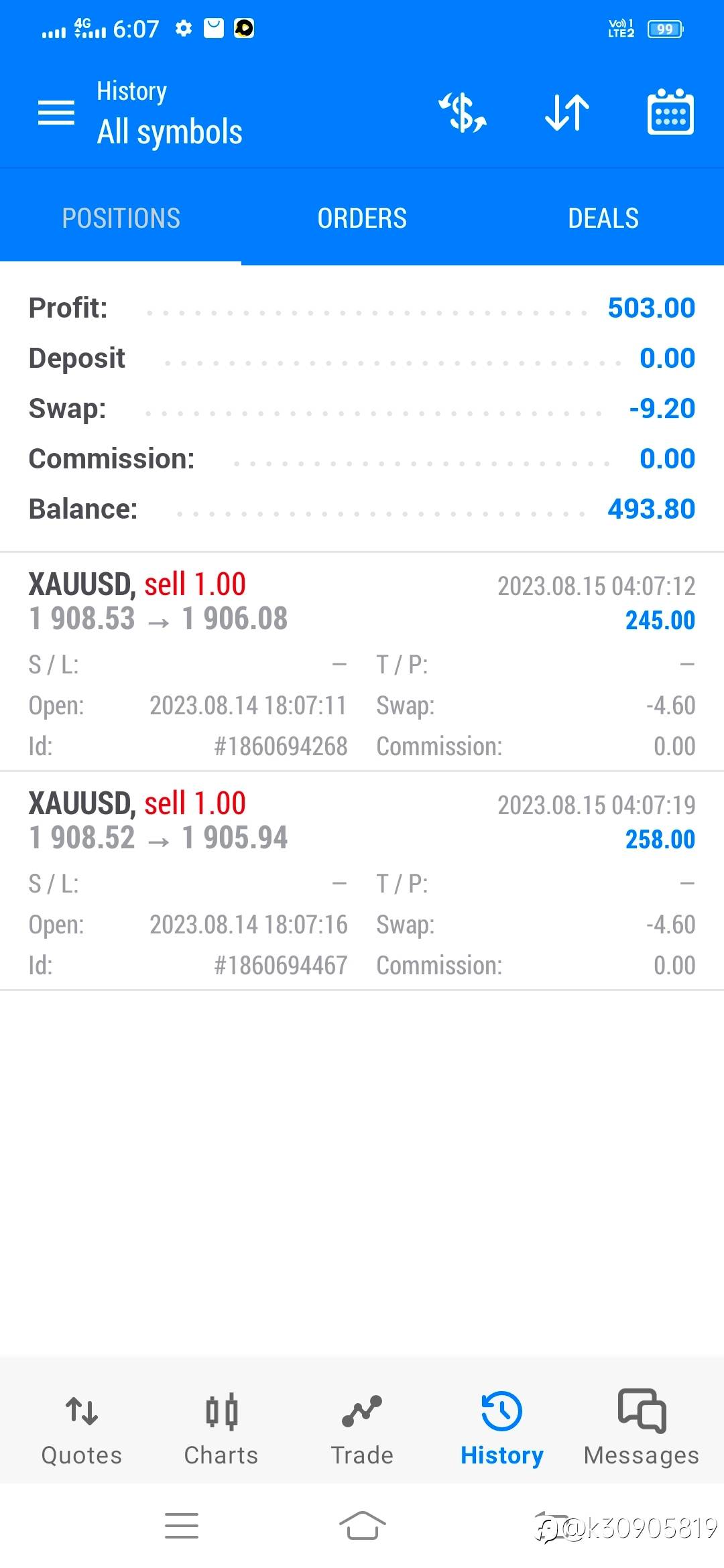Tap the system home button
Viewport: 724px width, 1568px height.
point(362,1526)
